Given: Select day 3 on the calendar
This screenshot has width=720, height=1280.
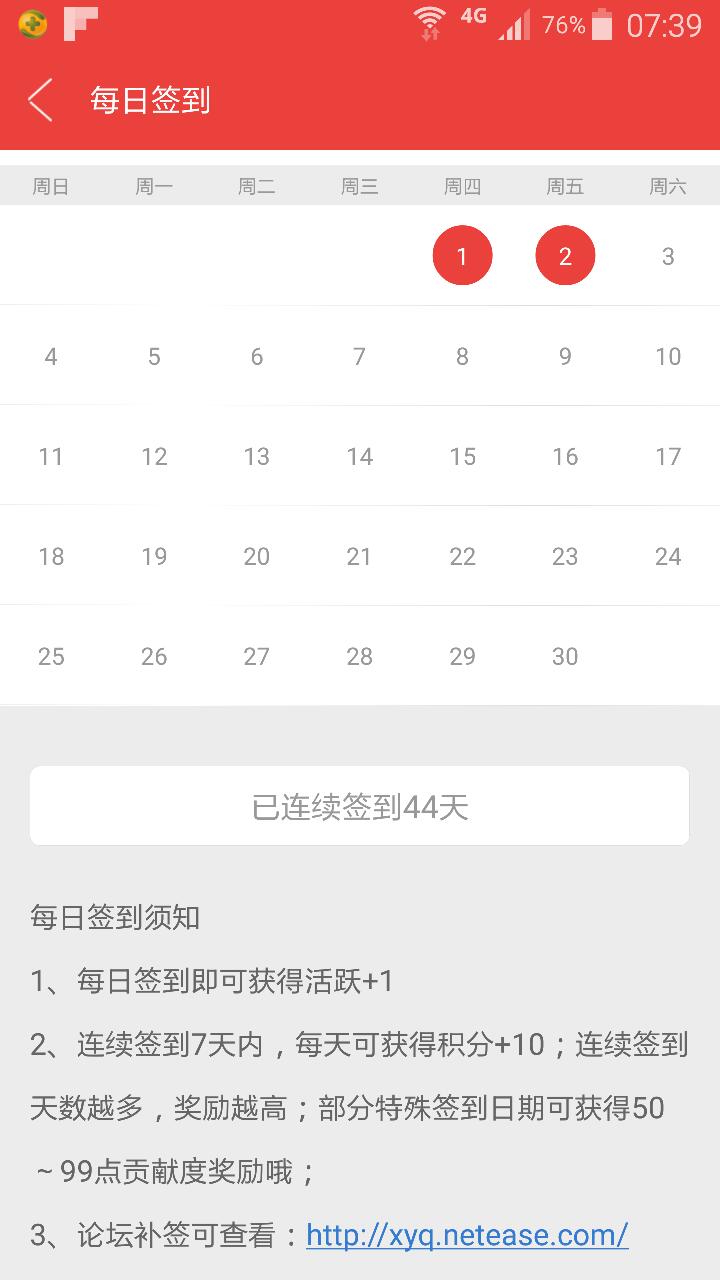Looking at the screenshot, I should [x=667, y=256].
